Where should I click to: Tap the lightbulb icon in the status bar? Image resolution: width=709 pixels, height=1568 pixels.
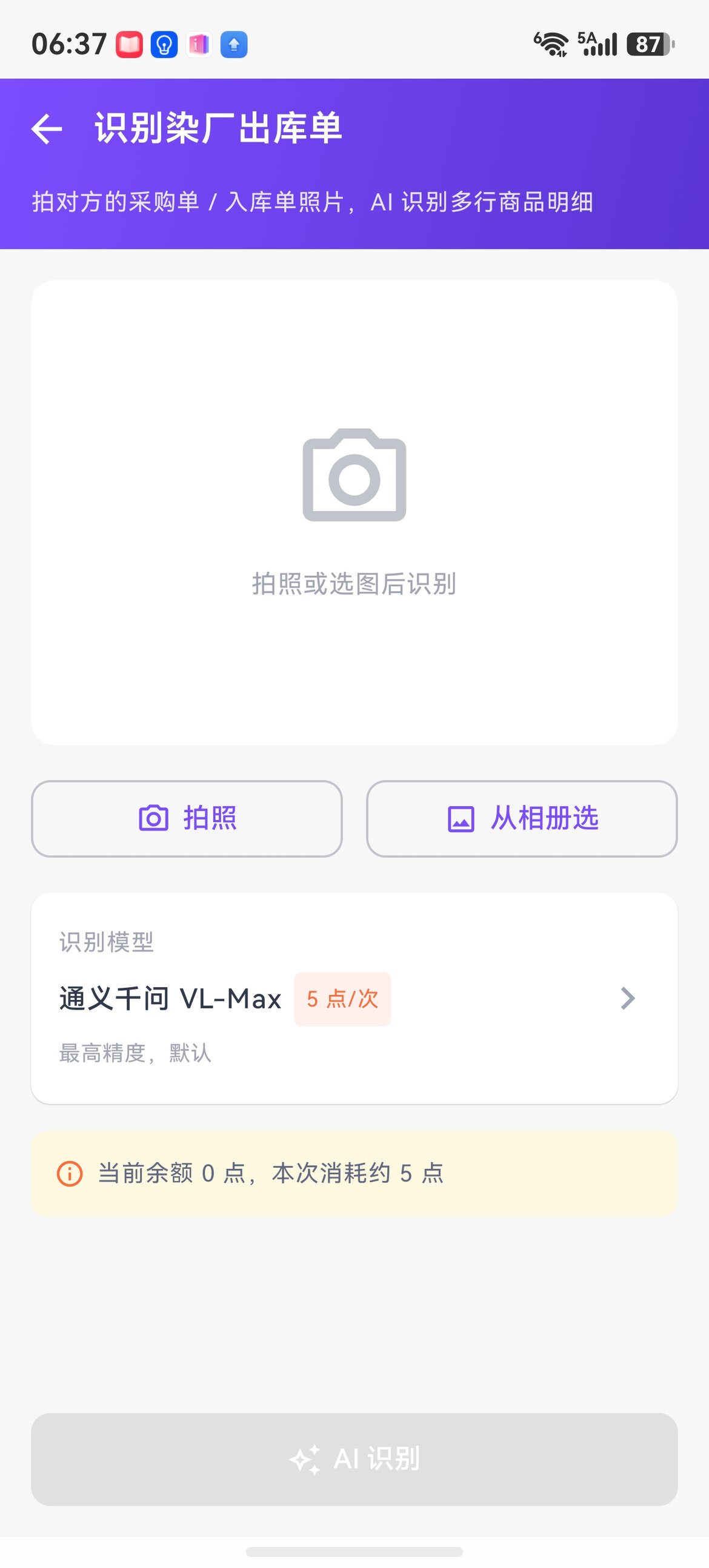[x=163, y=44]
